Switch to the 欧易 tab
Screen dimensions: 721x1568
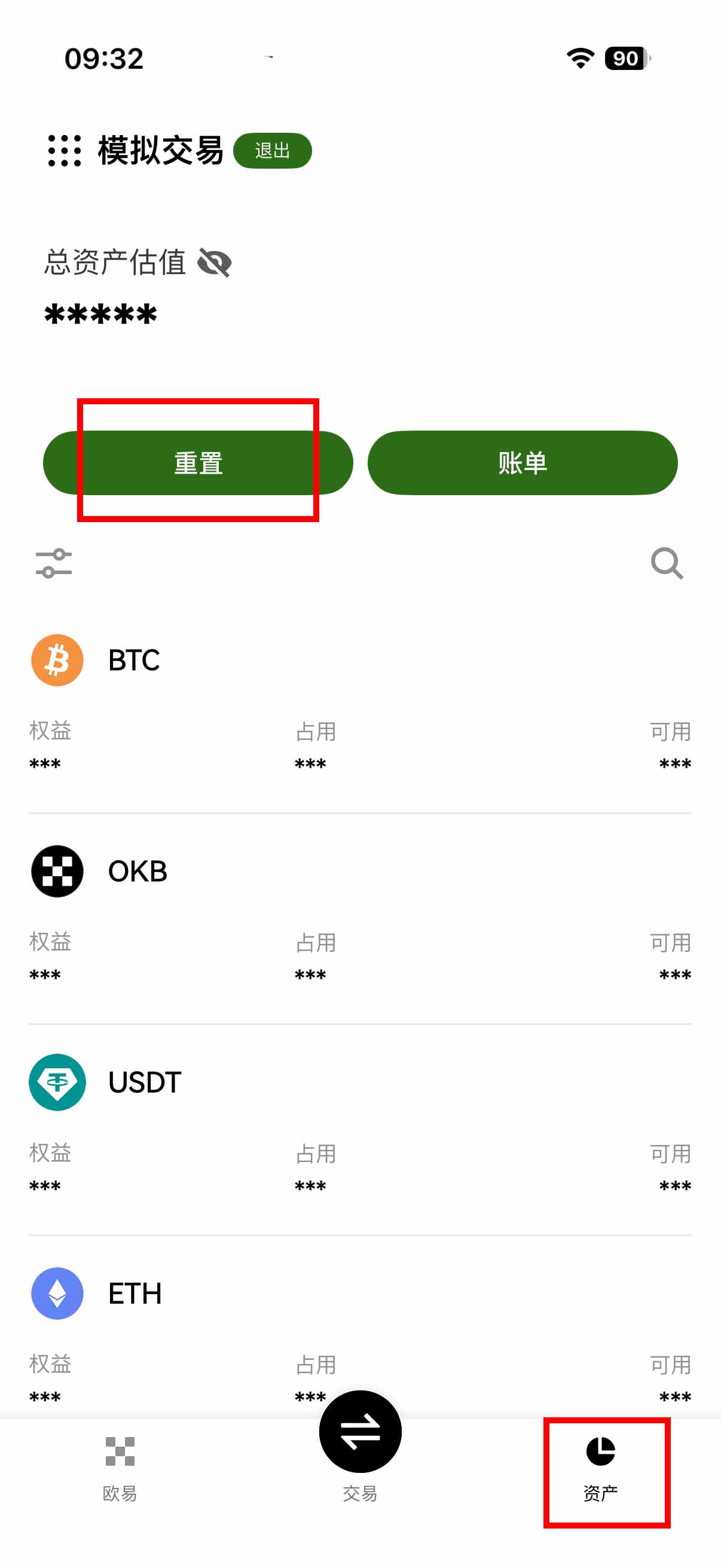[120, 1467]
